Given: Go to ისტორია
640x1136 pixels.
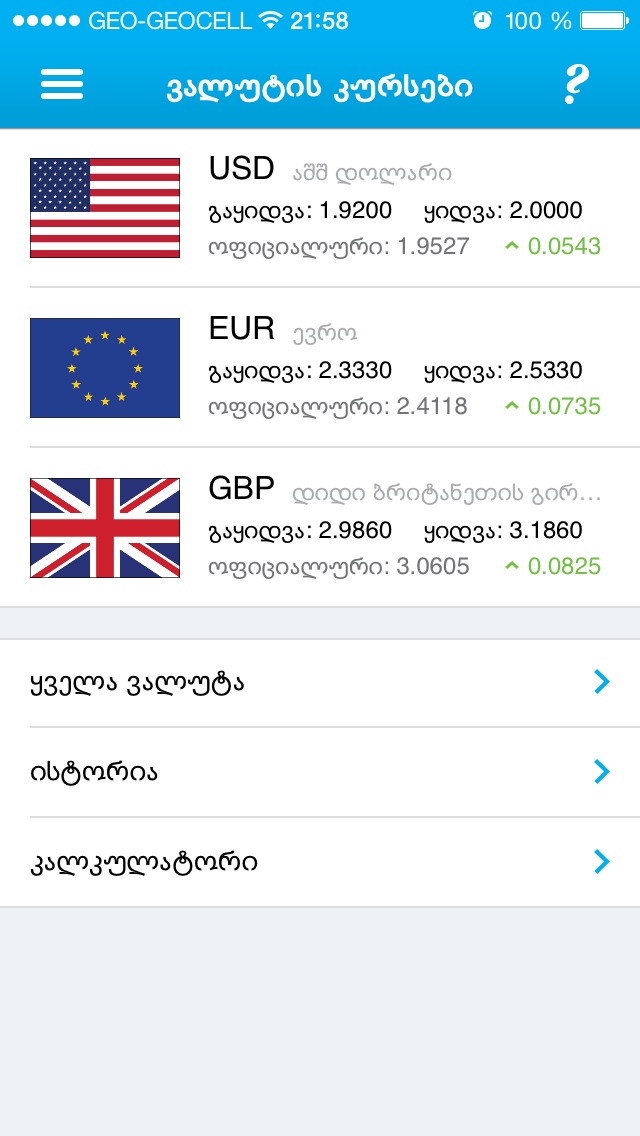Looking at the screenshot, I should [x=320, y=772].
